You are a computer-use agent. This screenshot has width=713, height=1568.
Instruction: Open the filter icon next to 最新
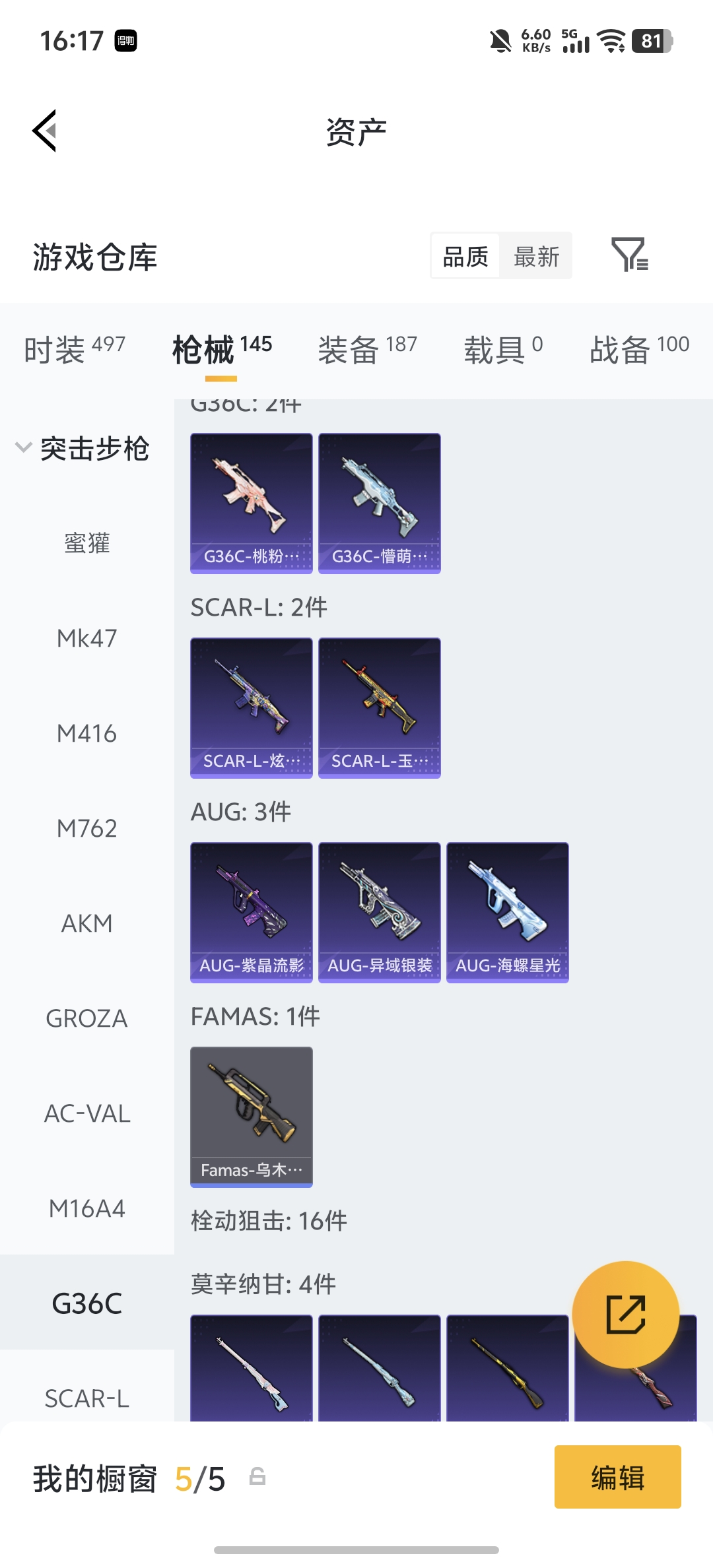coord(630,255)
